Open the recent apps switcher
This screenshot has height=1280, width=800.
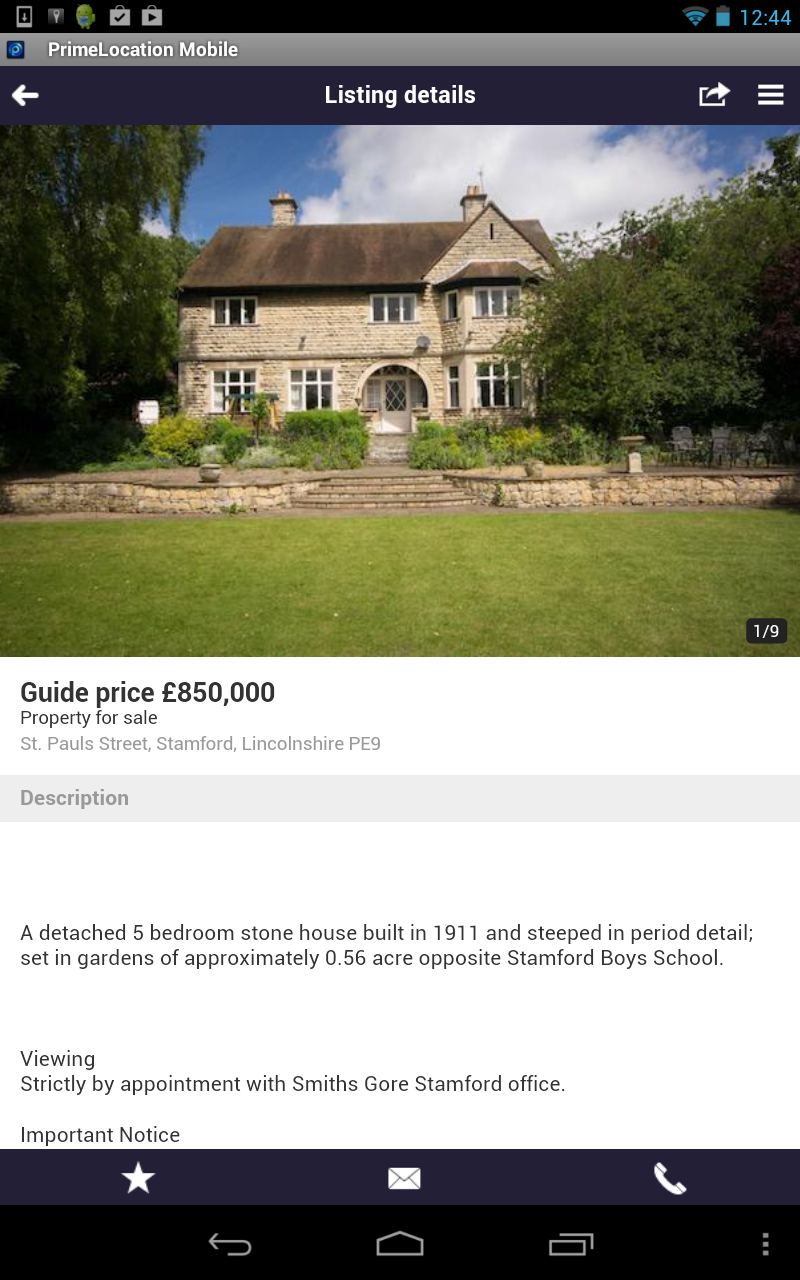(570, 1244)
